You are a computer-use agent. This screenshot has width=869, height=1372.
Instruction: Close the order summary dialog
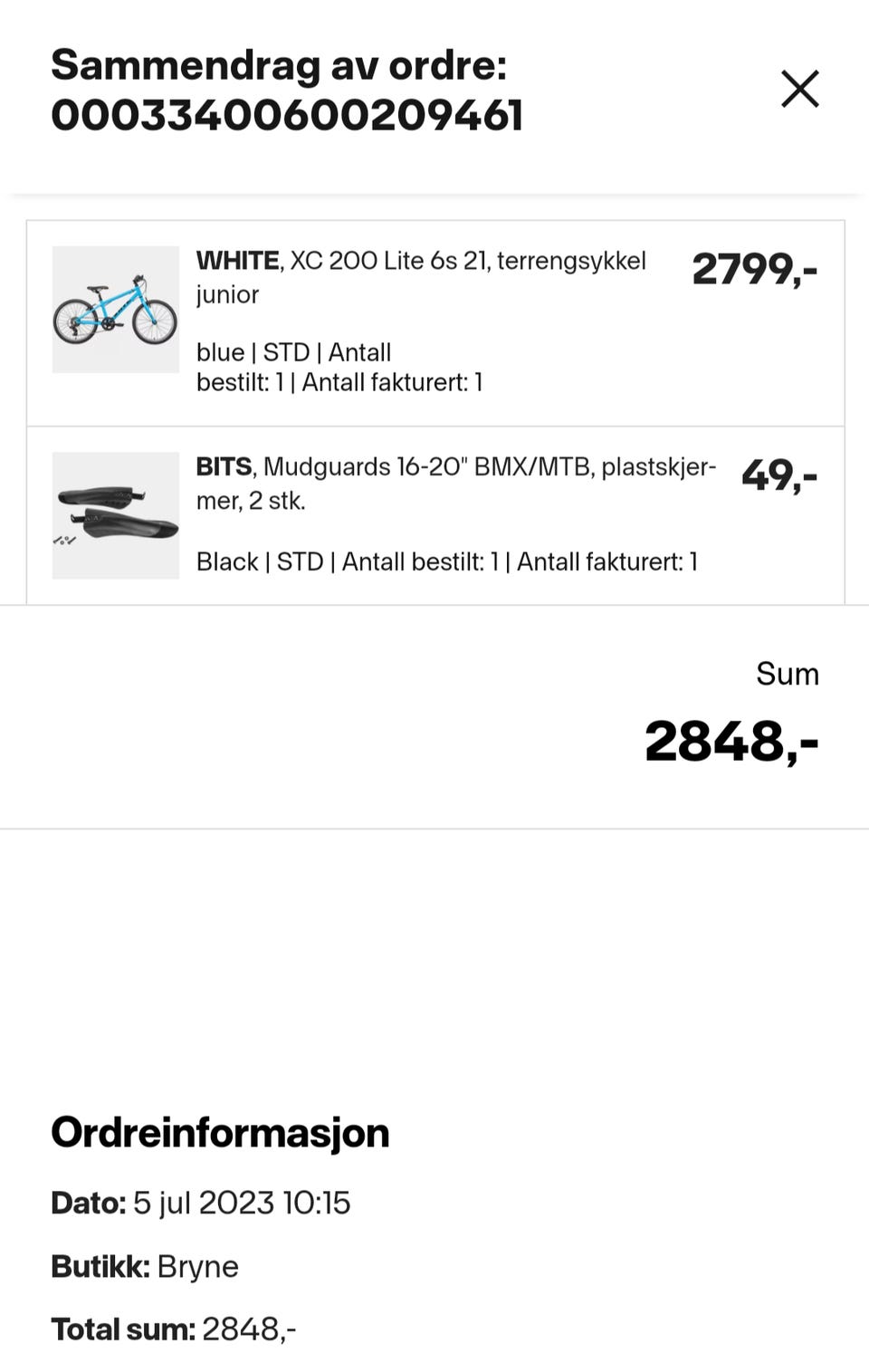coord(800,90)
